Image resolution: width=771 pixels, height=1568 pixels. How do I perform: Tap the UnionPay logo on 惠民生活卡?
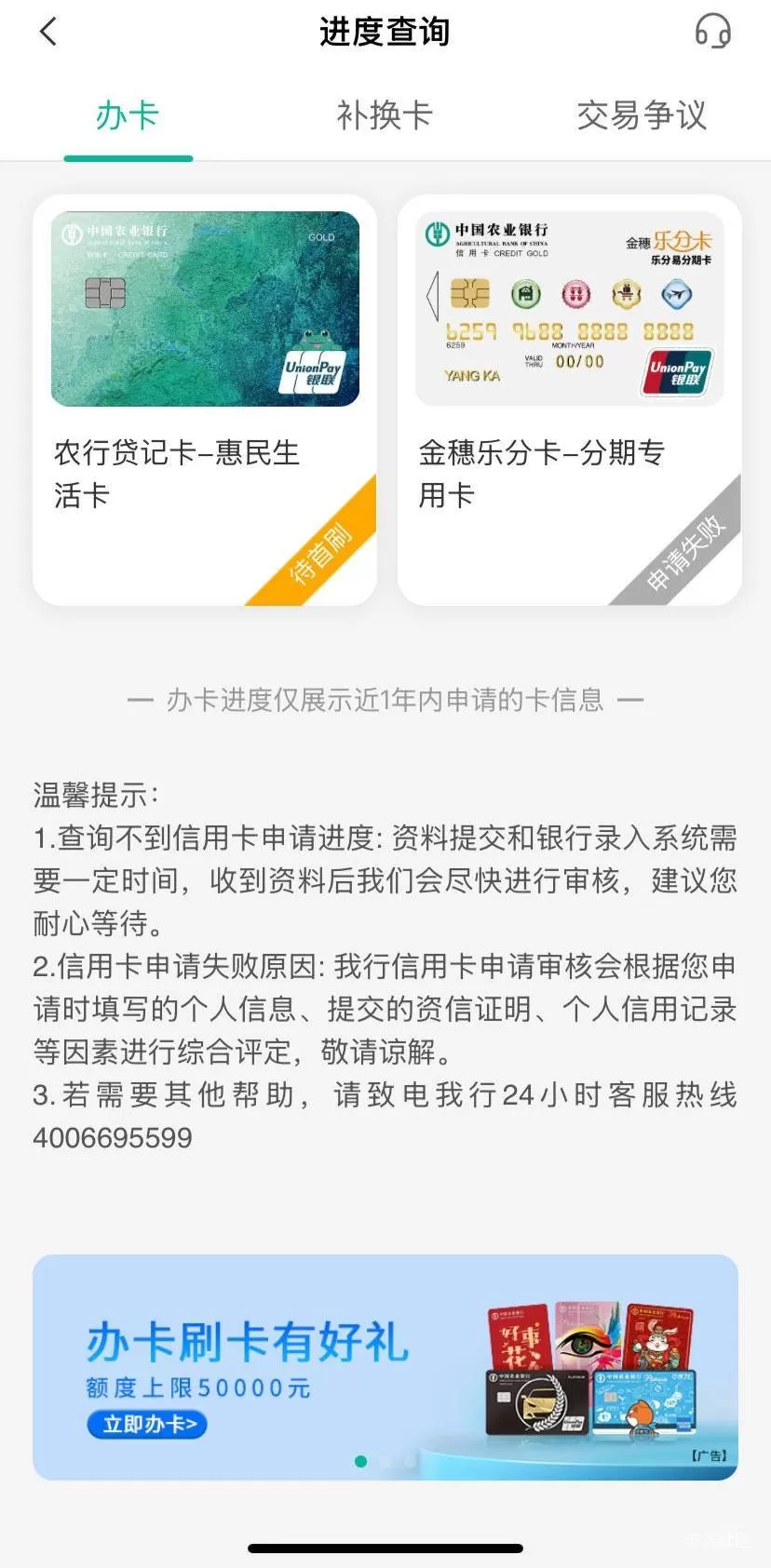[x=315, y=372]
